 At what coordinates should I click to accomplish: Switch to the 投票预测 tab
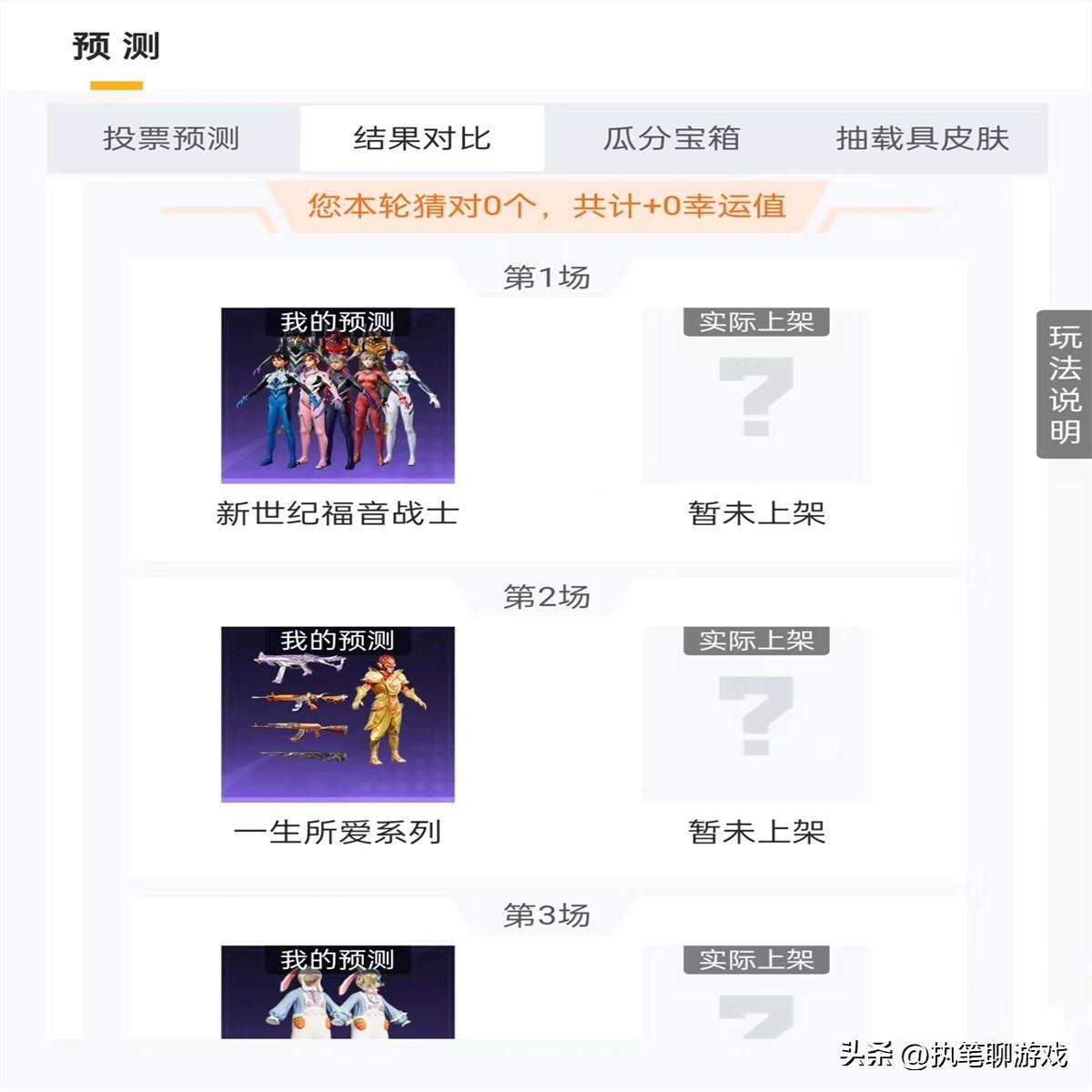[171, 138]
